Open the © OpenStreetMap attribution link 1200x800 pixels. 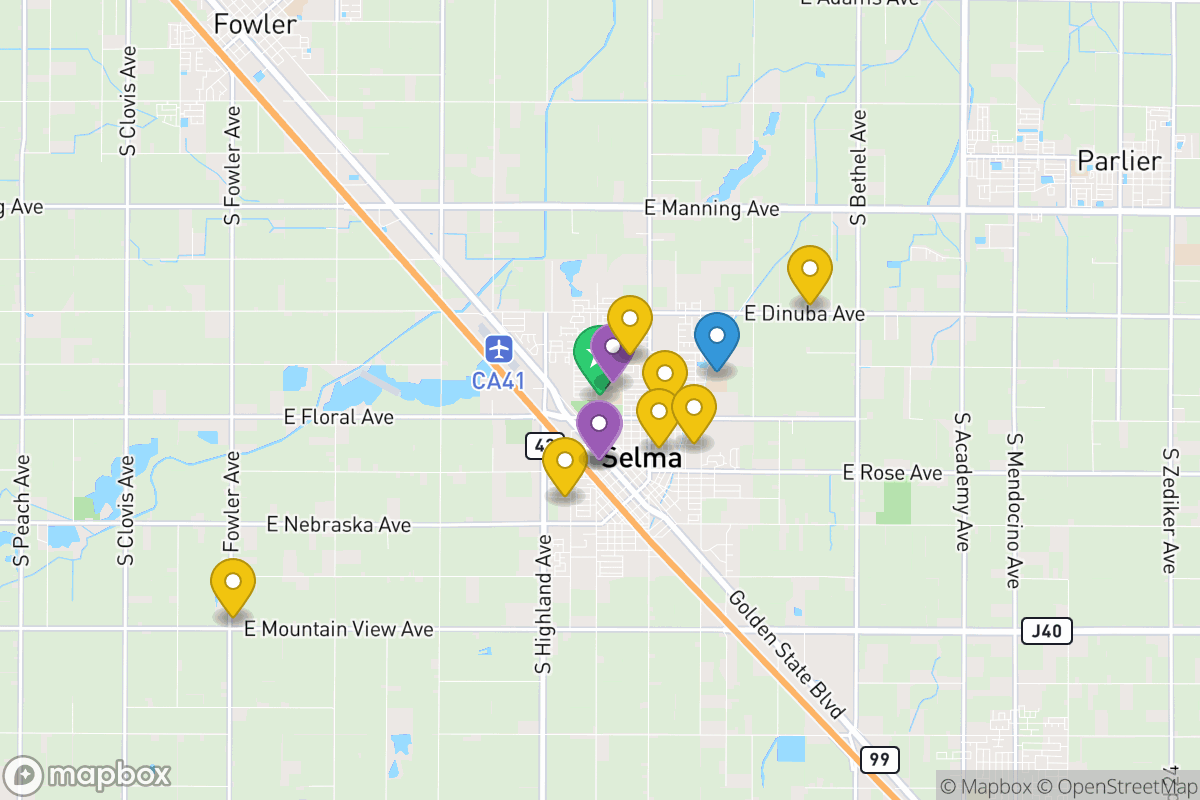coord(1115,786)
